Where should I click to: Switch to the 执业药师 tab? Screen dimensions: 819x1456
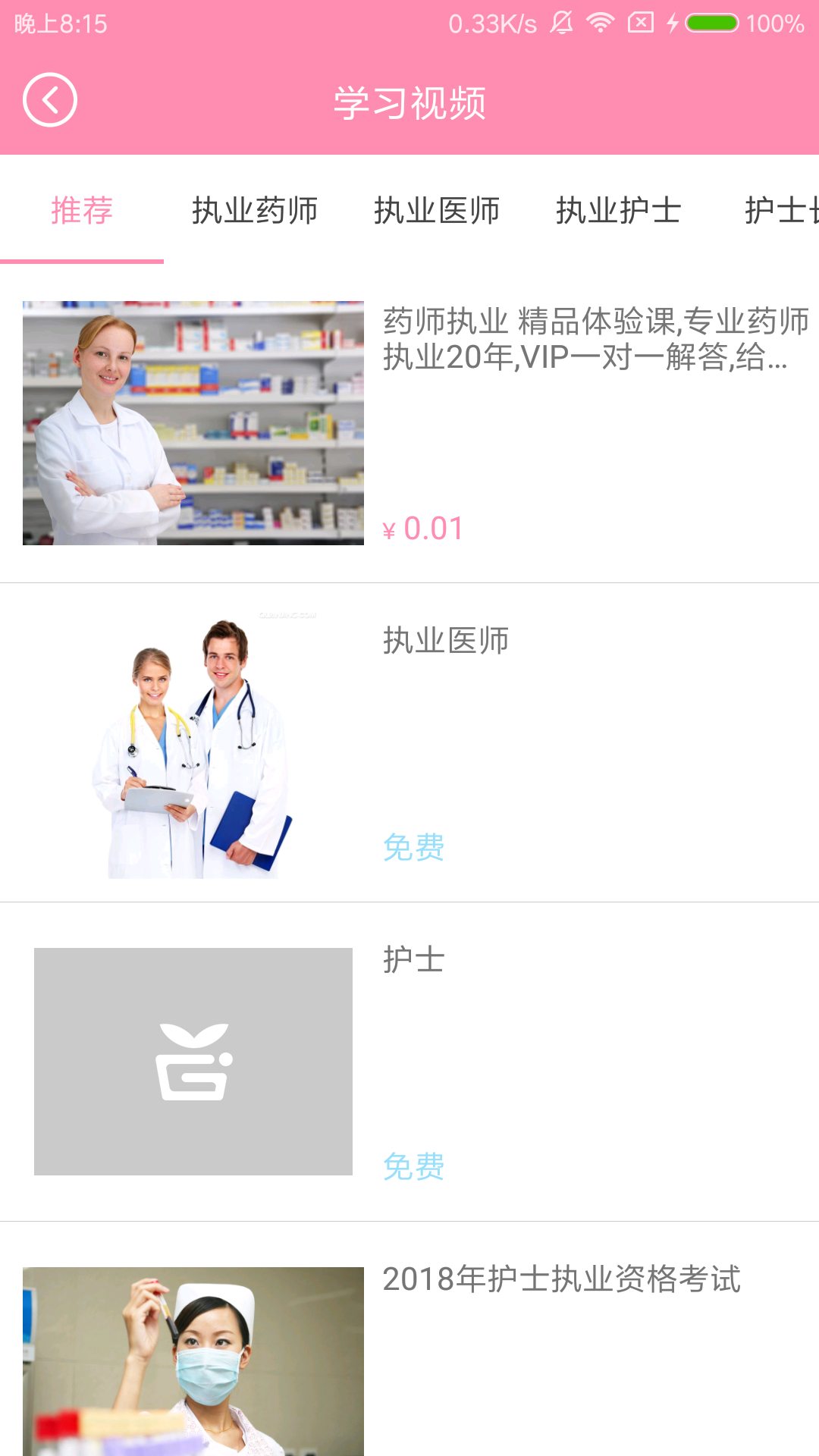point(255,211)
